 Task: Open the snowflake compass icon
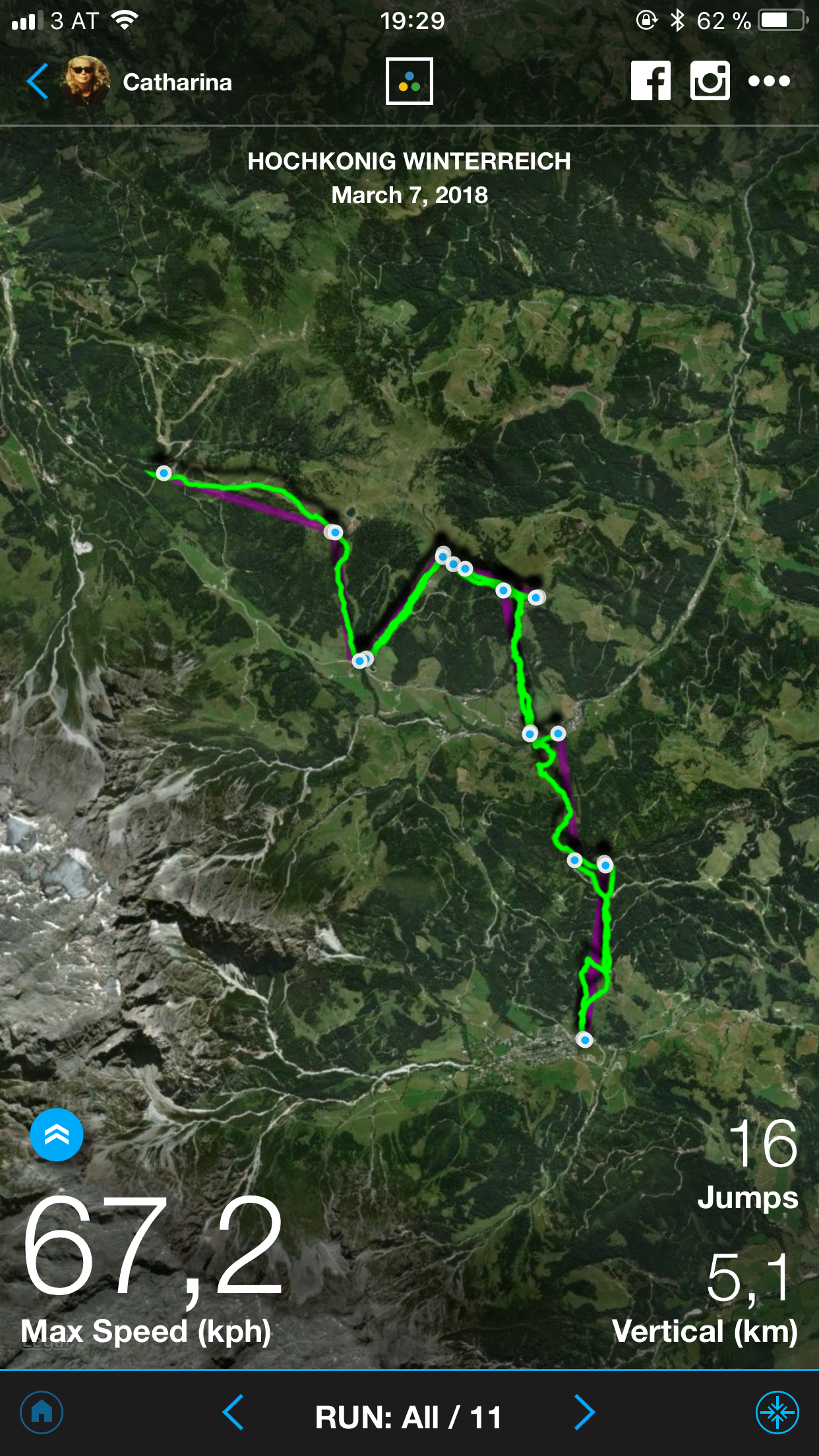click(x=777, y=1412)
